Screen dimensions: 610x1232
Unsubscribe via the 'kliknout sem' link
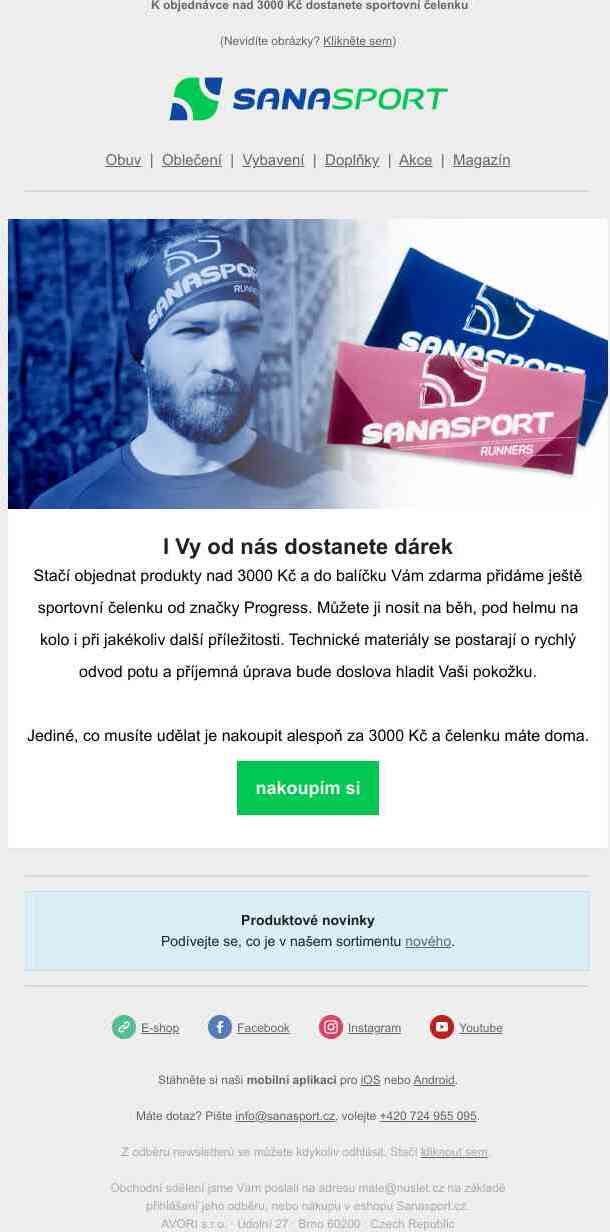click(x=454, y=1152)
